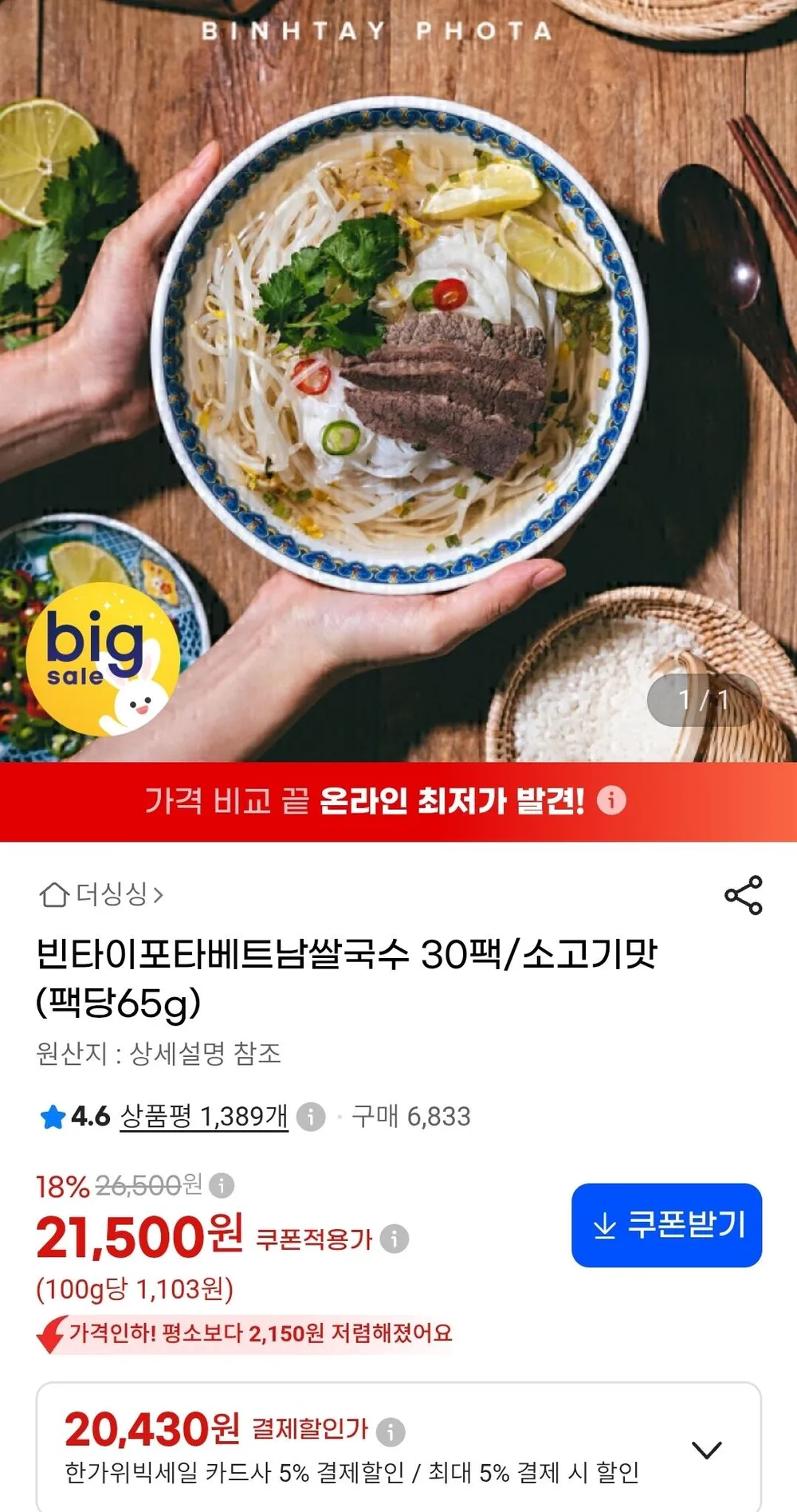The height and width of the screenshot is (1512, 797).
Task: Open info icon beside 쿠폰적용가
Action: pos(395,1239)
